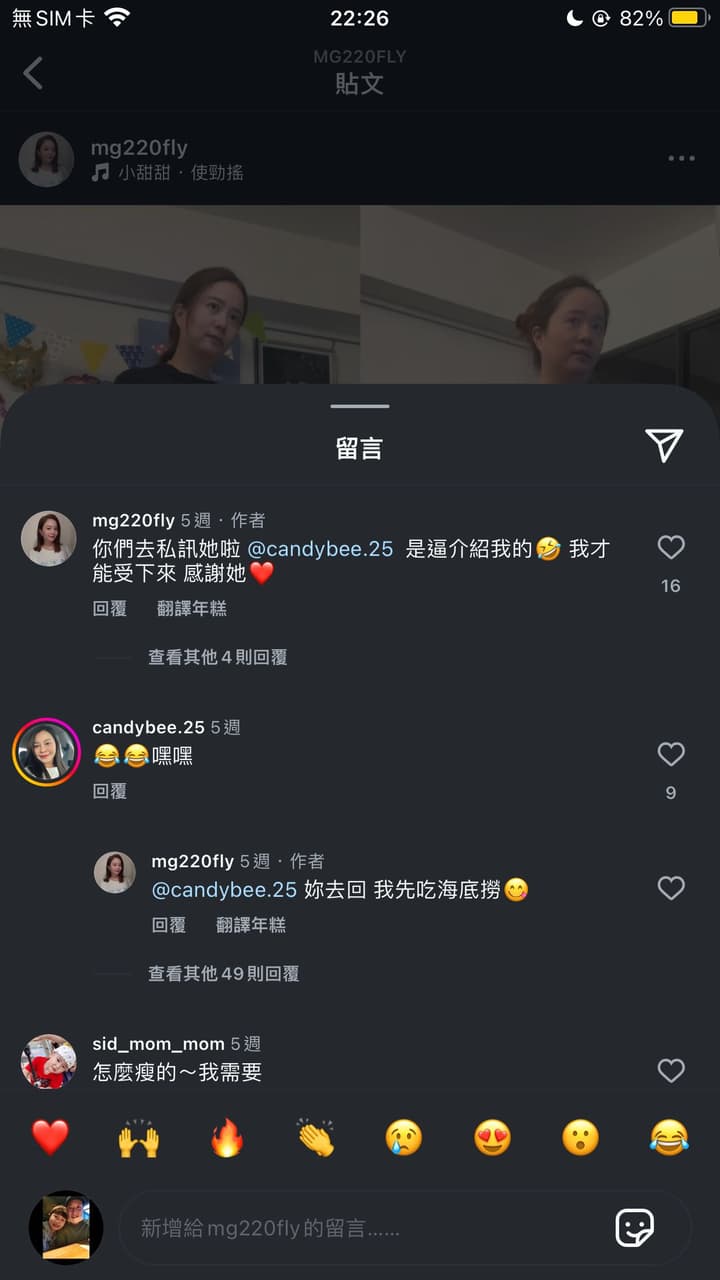Open mg220fly's profile avatar at top
This screenshot has width=720, height=1280.
click(x=46, y=159)
